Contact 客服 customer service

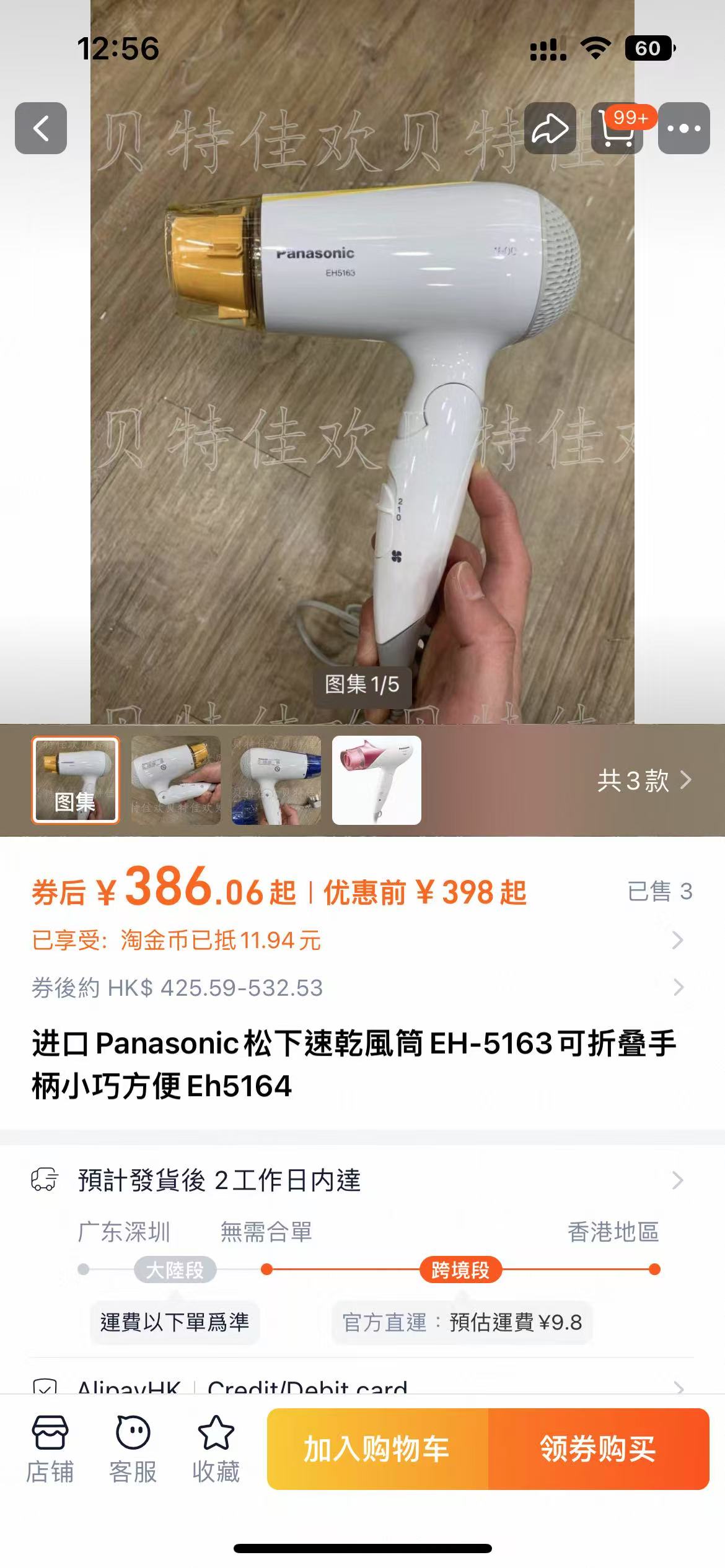coord(133,1449)
